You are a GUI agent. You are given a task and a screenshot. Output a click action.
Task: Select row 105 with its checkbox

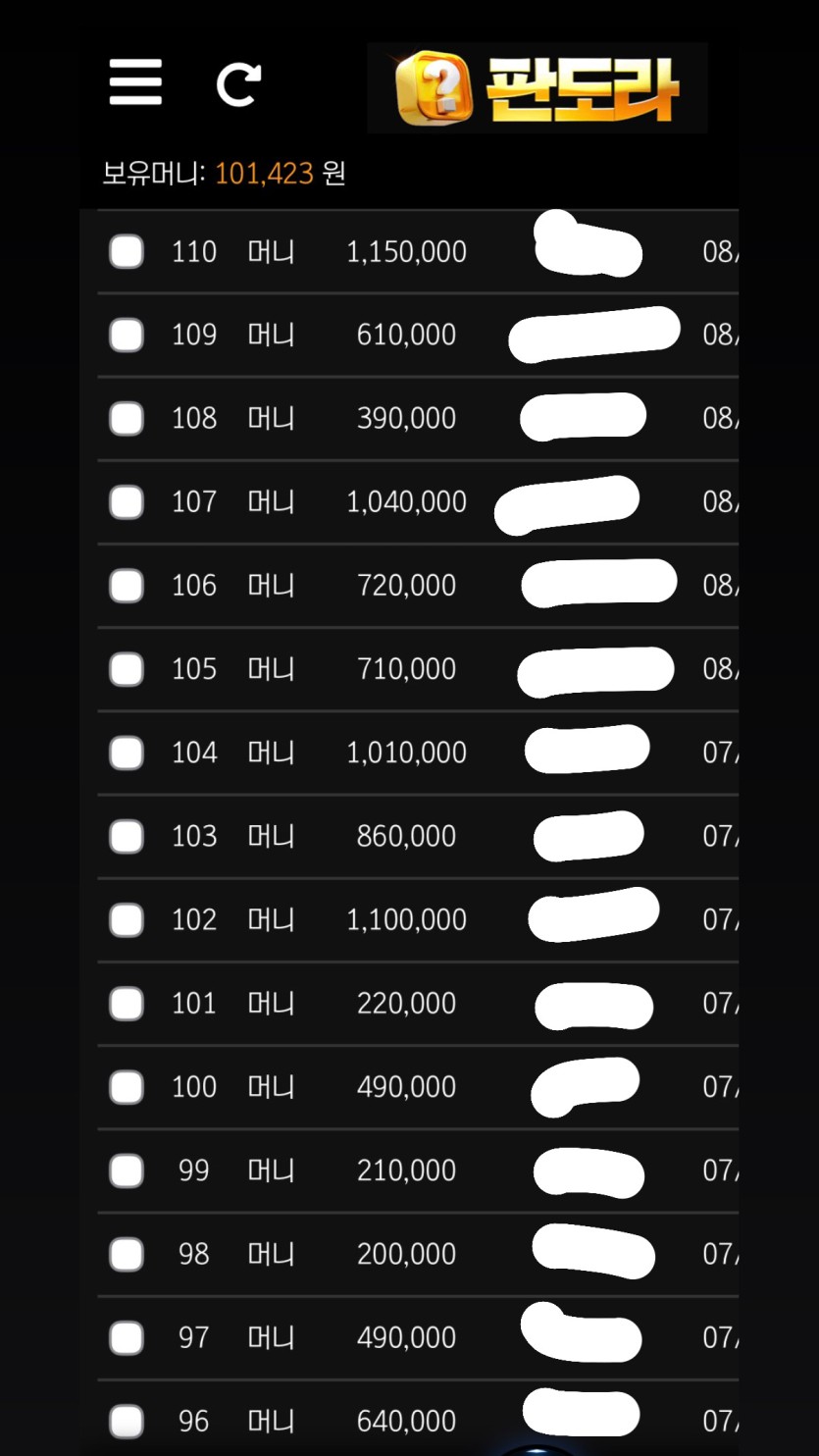tap(127, 669)
